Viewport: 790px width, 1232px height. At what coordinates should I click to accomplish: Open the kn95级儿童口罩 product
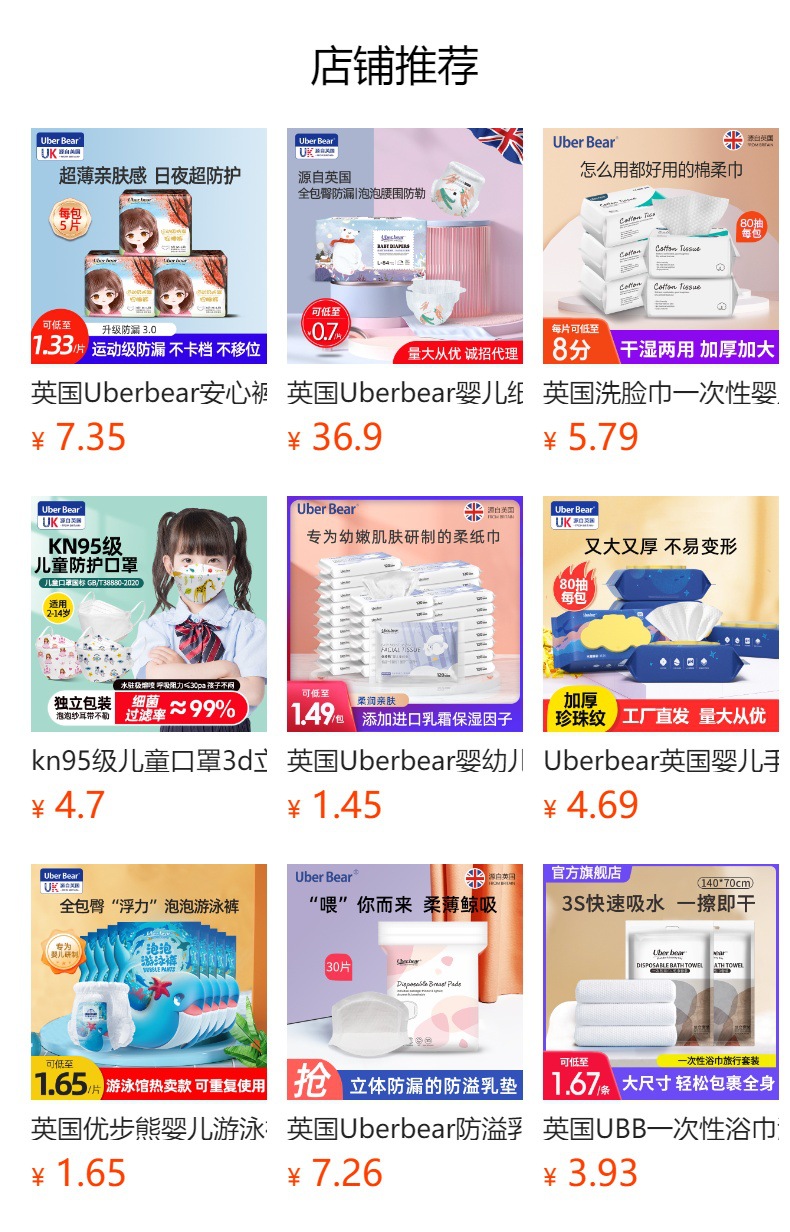click(149, 614)
